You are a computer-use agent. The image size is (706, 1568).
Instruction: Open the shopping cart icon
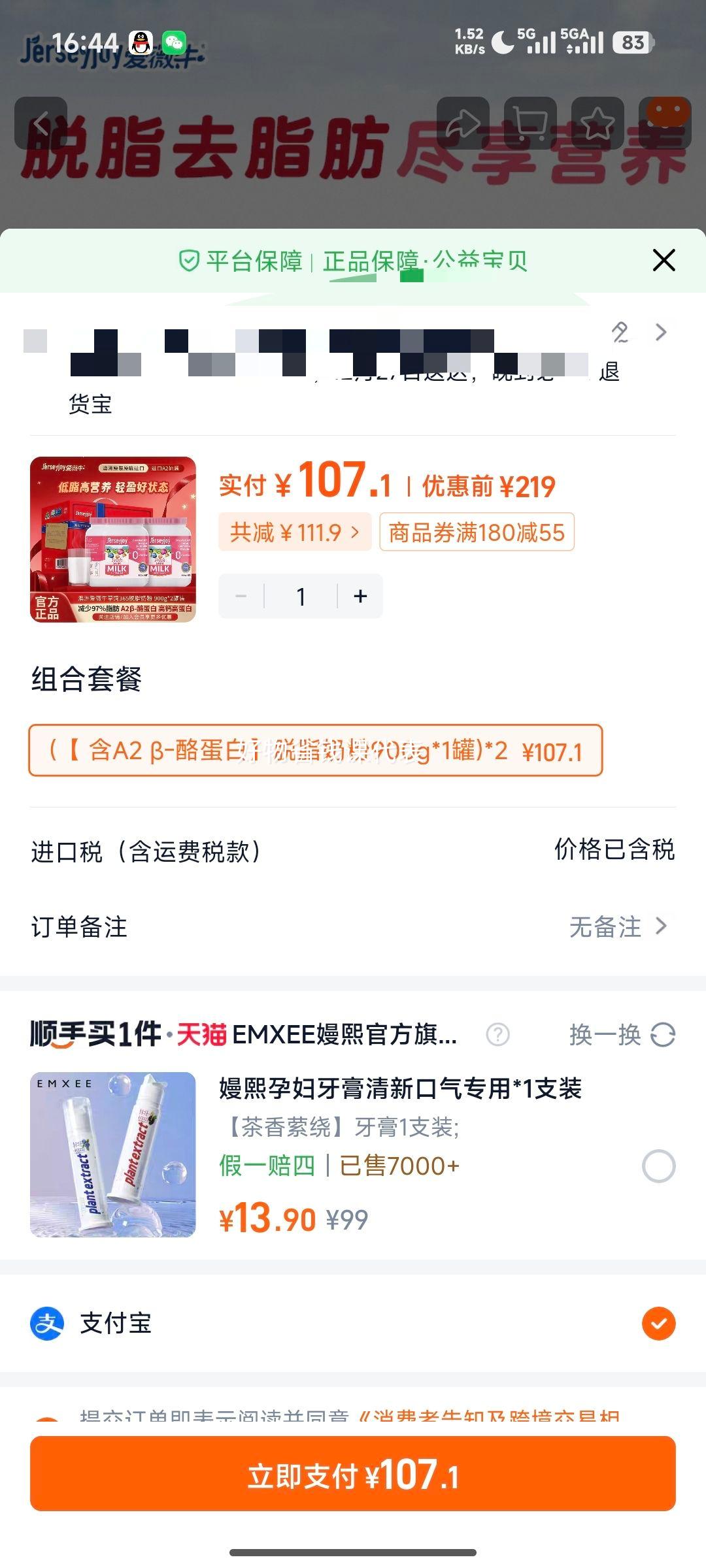(x=531, y=124)
